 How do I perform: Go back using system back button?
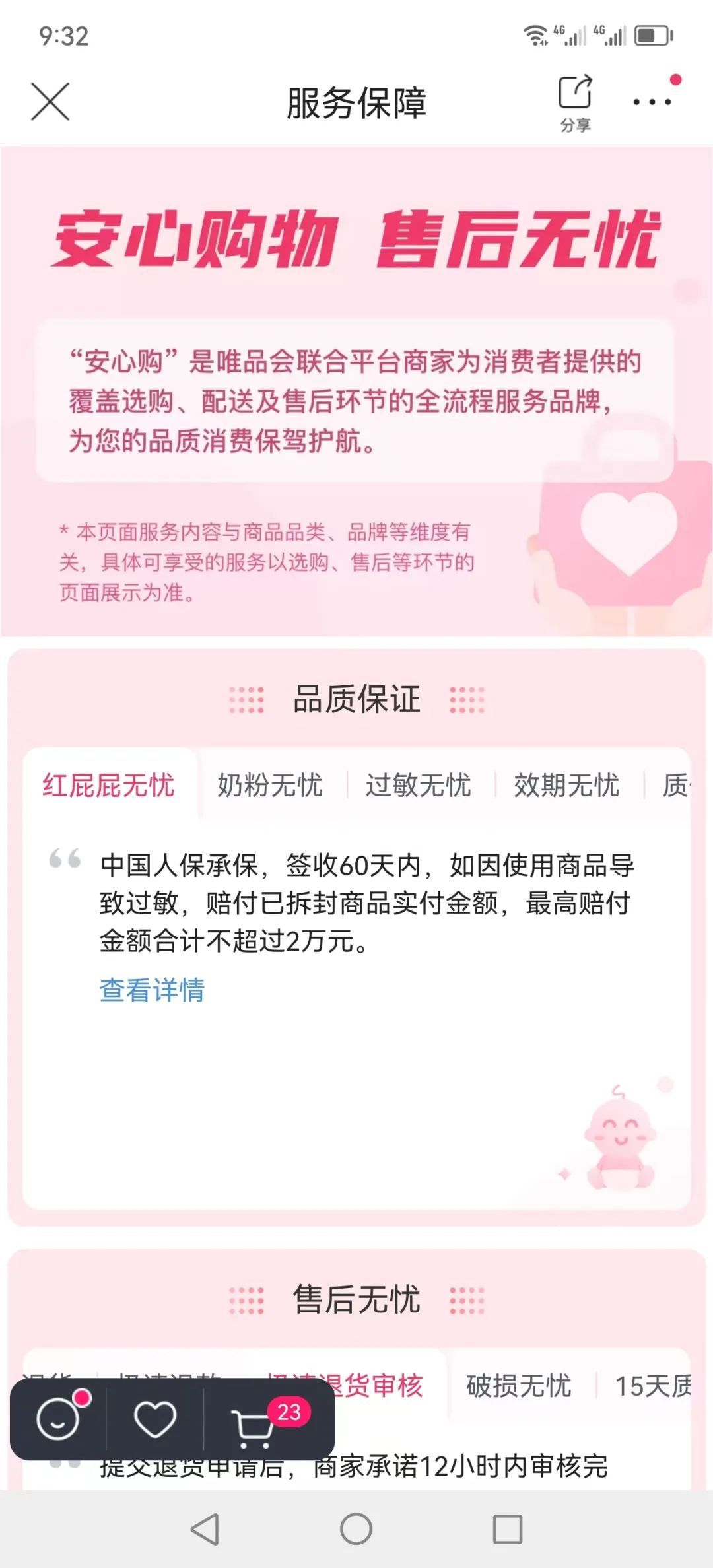205,1529
